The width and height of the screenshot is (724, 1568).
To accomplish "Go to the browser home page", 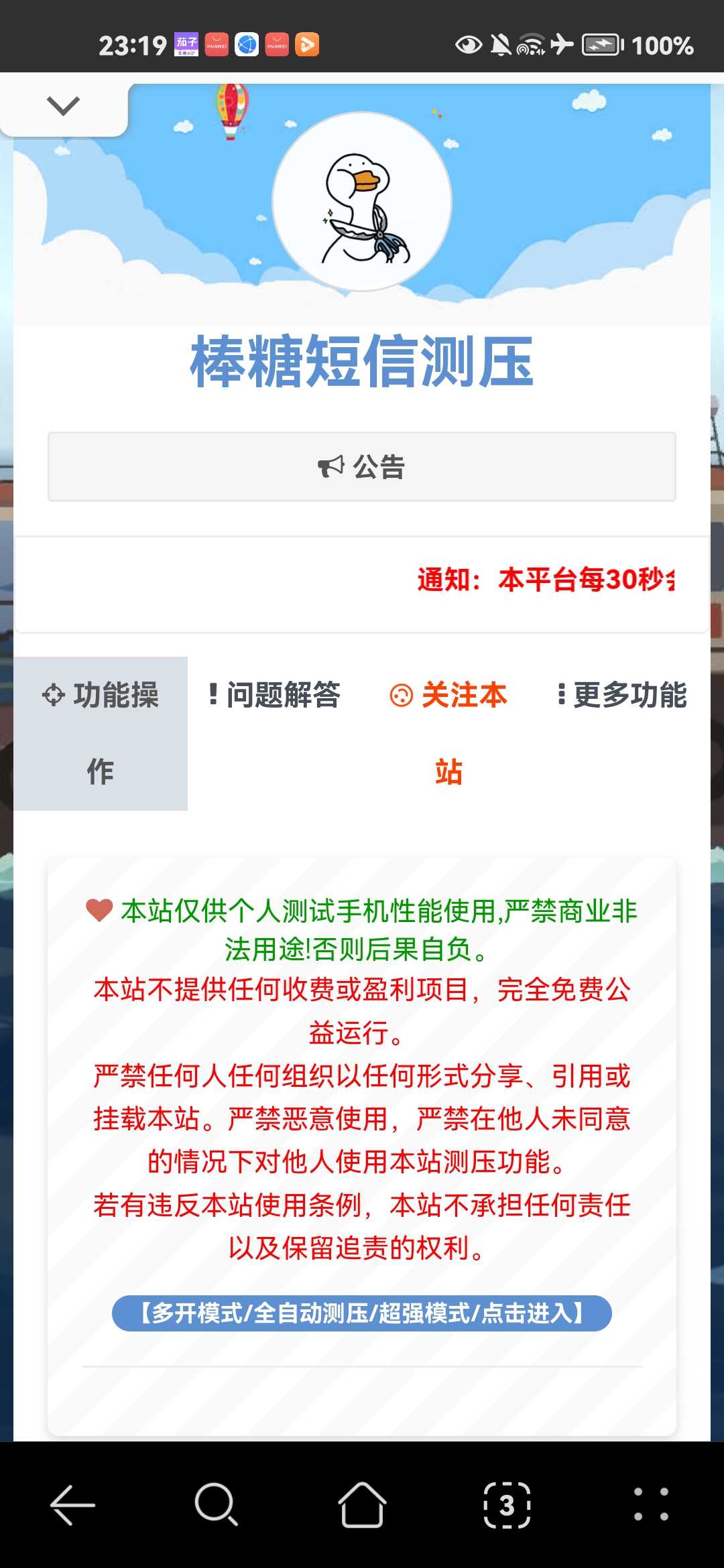I will point(362,1505).
